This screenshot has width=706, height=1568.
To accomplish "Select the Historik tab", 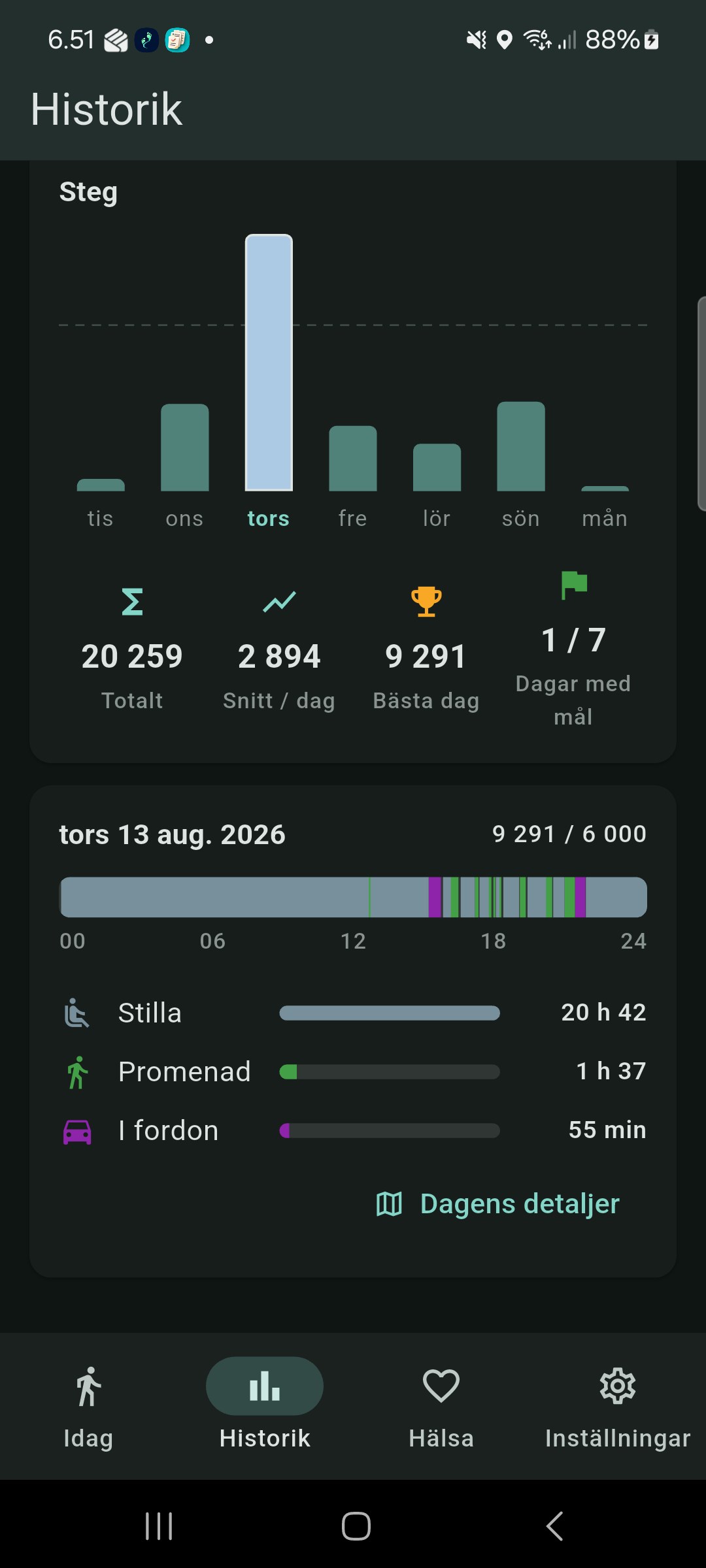I will coord(265,1405).
